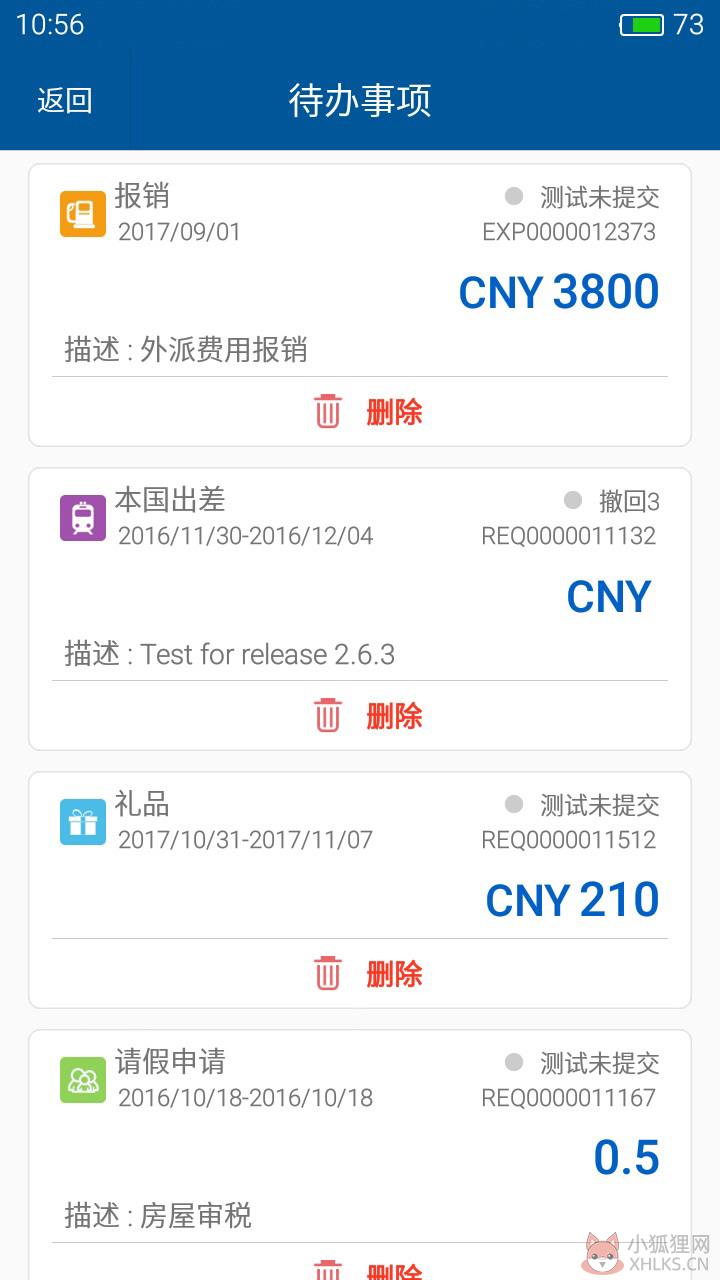Open the 请假申请 leave request card
This screenshot has height=1280, width=720.
pos(360,1136)
